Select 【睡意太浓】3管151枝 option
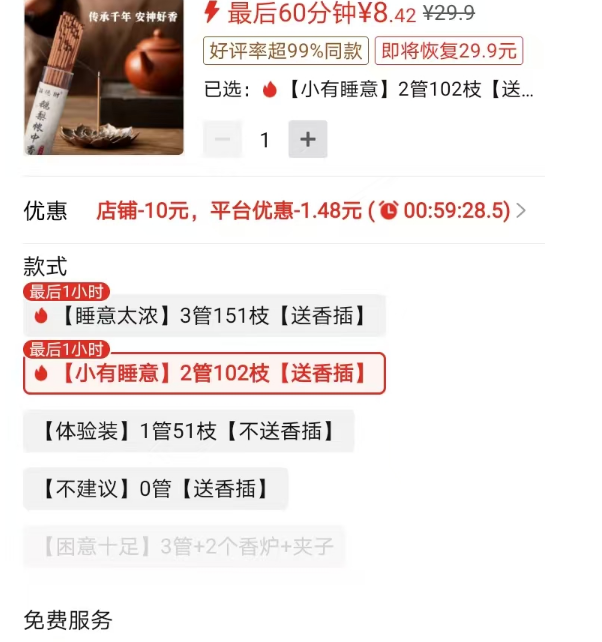The height and width of the screenshot is (642, 602). point(204,316)
